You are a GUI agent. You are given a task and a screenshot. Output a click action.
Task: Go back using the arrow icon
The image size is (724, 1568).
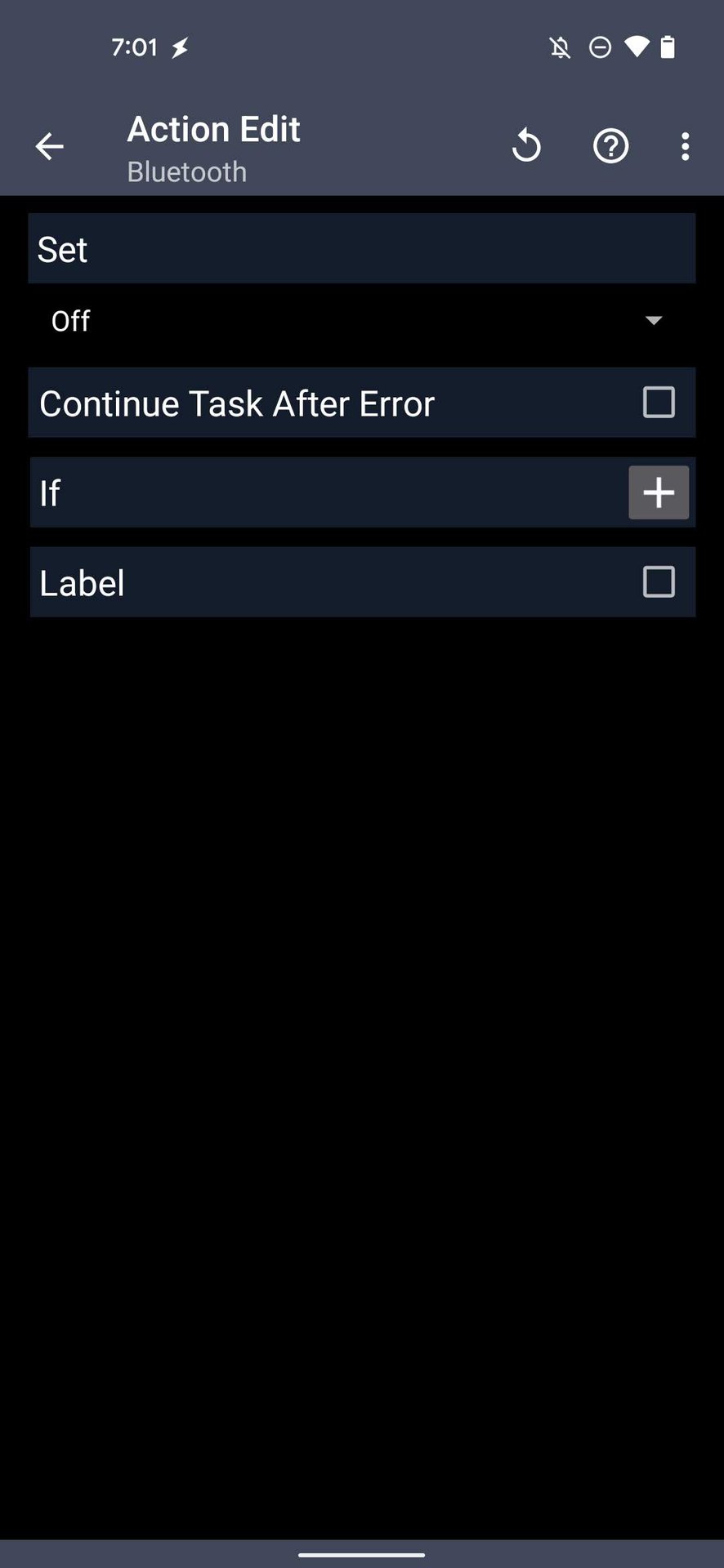[50, 147]
